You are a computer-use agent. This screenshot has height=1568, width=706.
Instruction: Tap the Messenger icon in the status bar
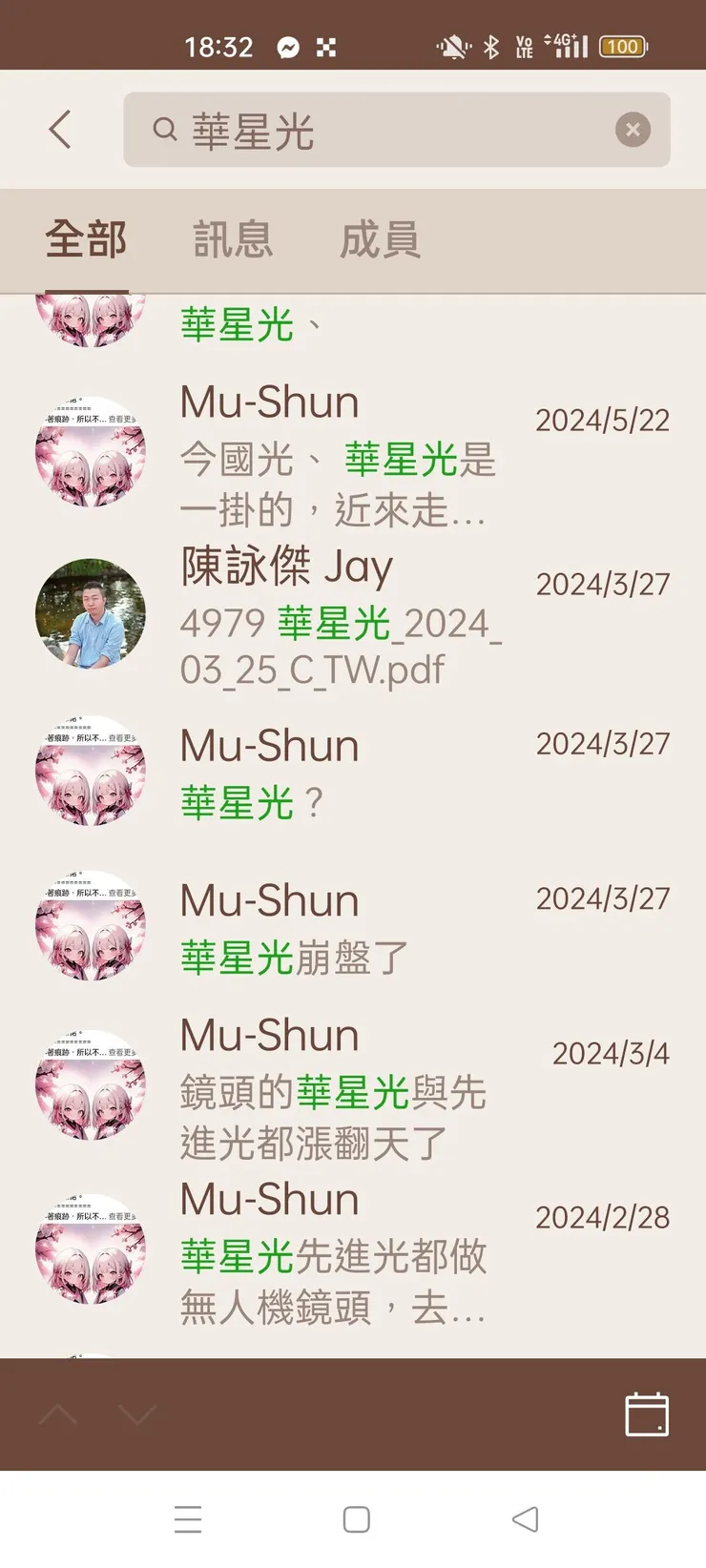pyautogui.click(x=289, y=46)
